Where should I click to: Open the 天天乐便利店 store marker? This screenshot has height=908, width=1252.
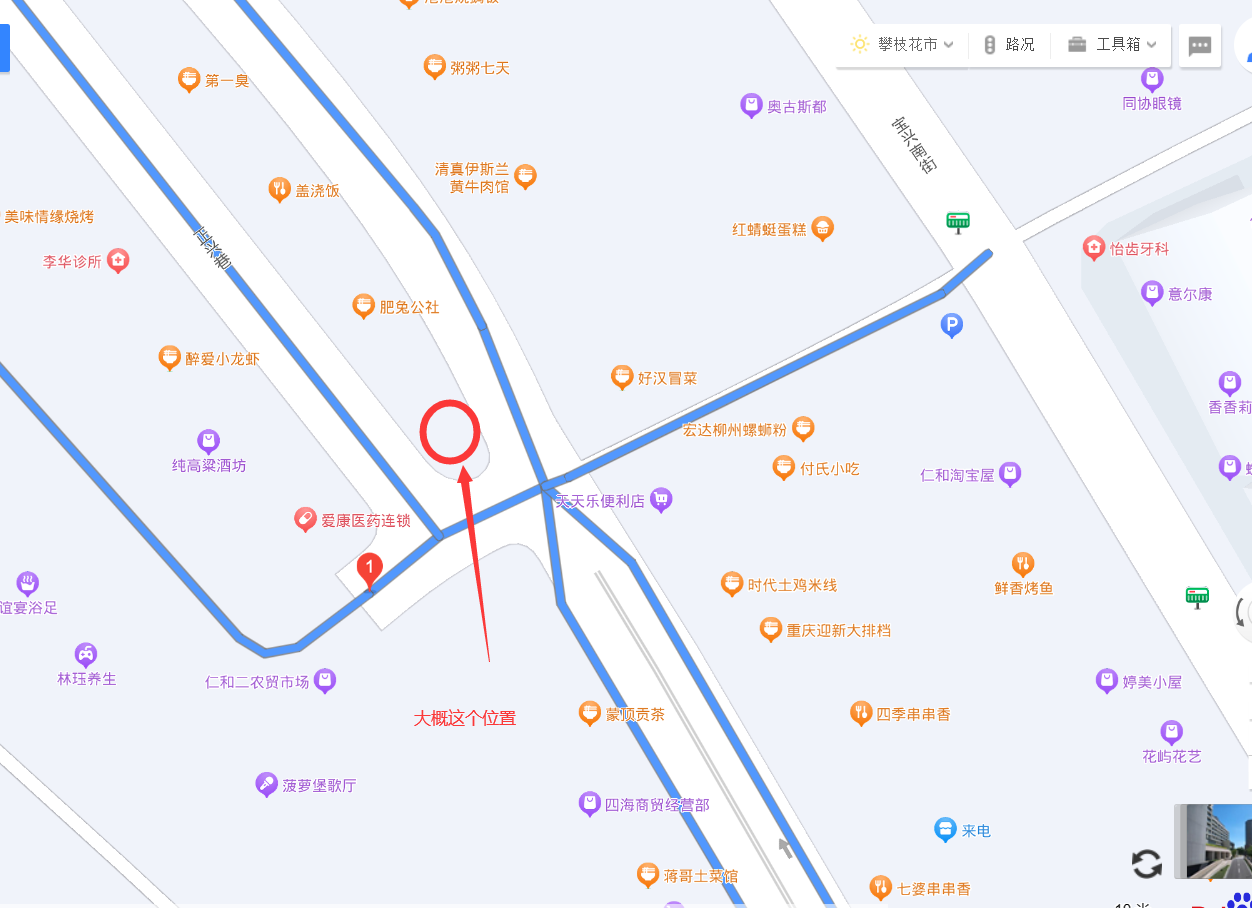pyautogui.click(x=661, y=499)
